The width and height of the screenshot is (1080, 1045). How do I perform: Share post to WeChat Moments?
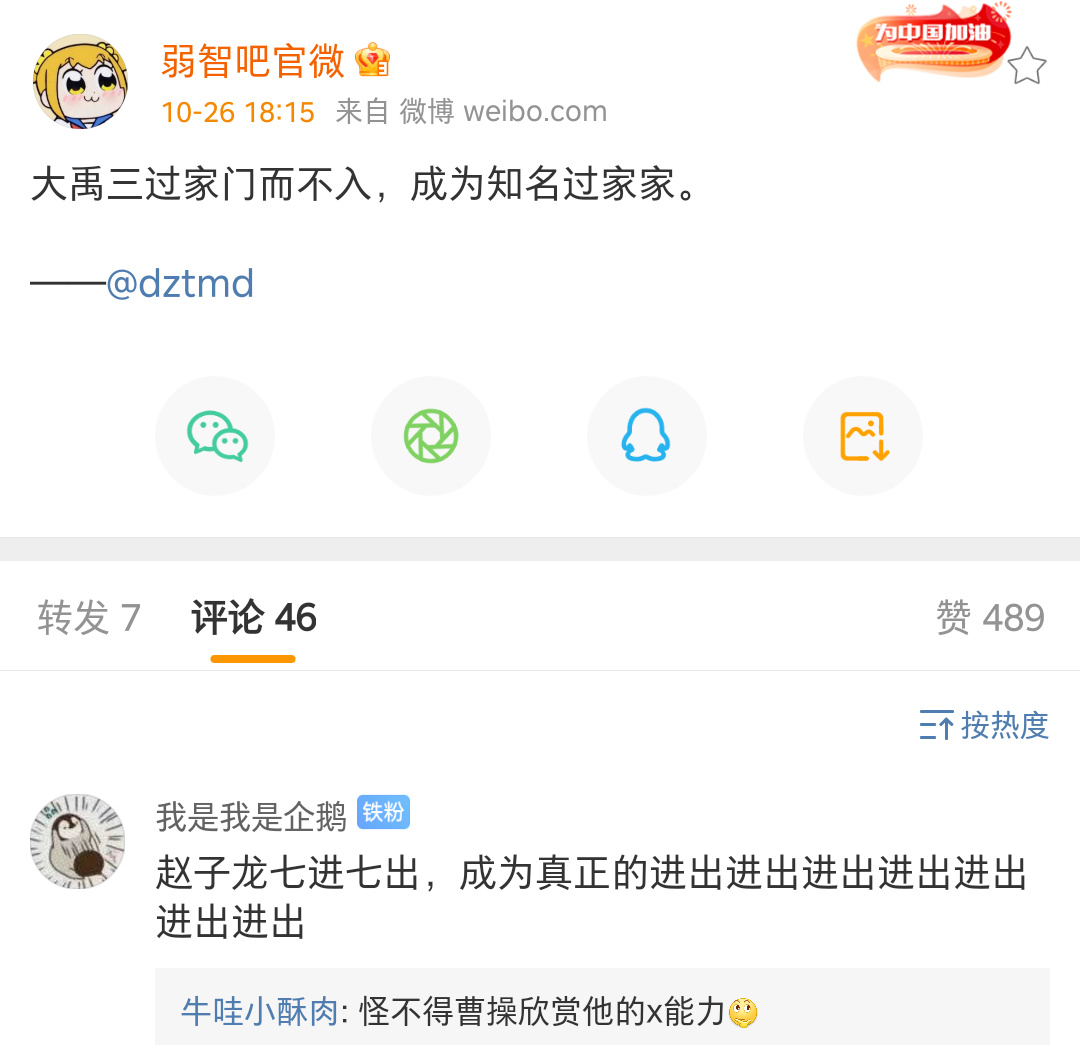tap(431, 436)
